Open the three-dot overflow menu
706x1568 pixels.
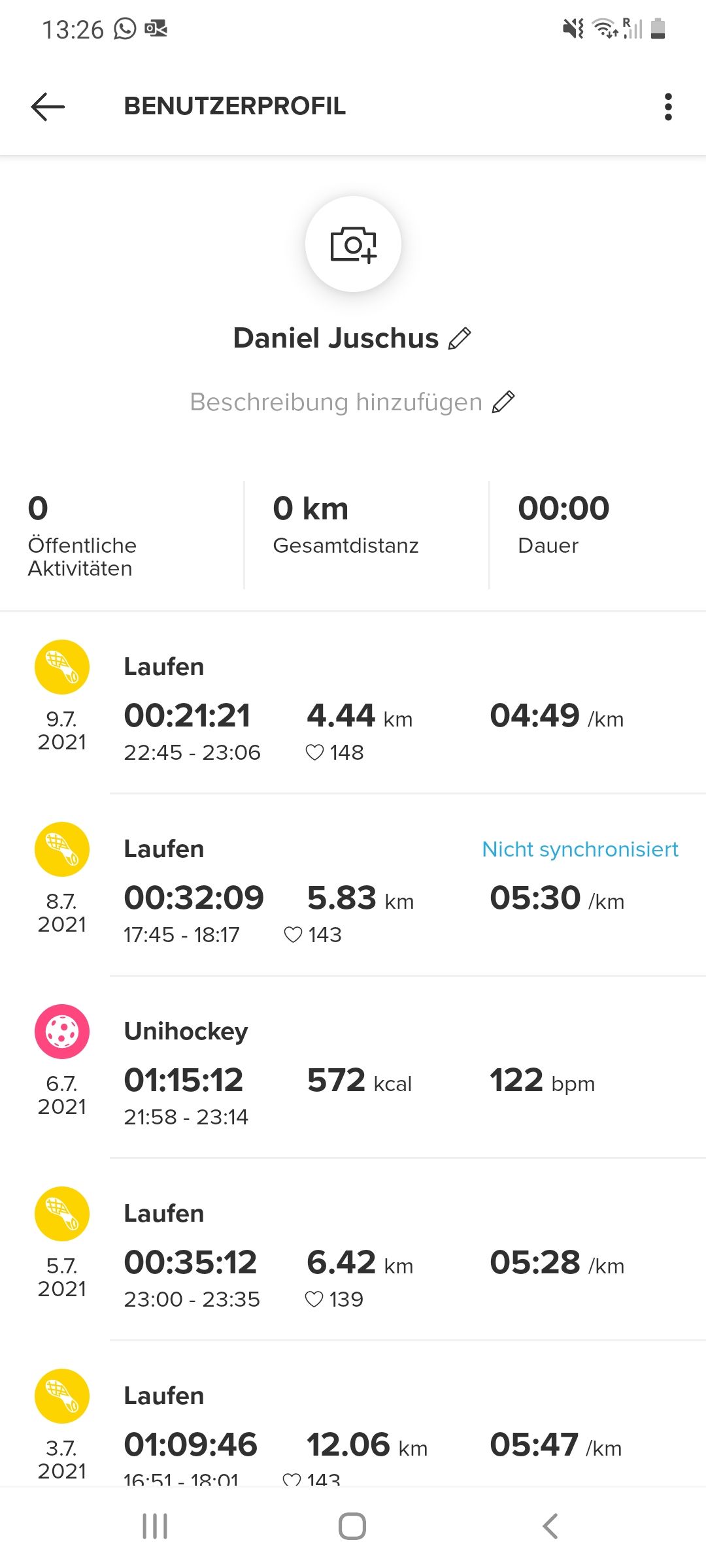pos(667,106)
